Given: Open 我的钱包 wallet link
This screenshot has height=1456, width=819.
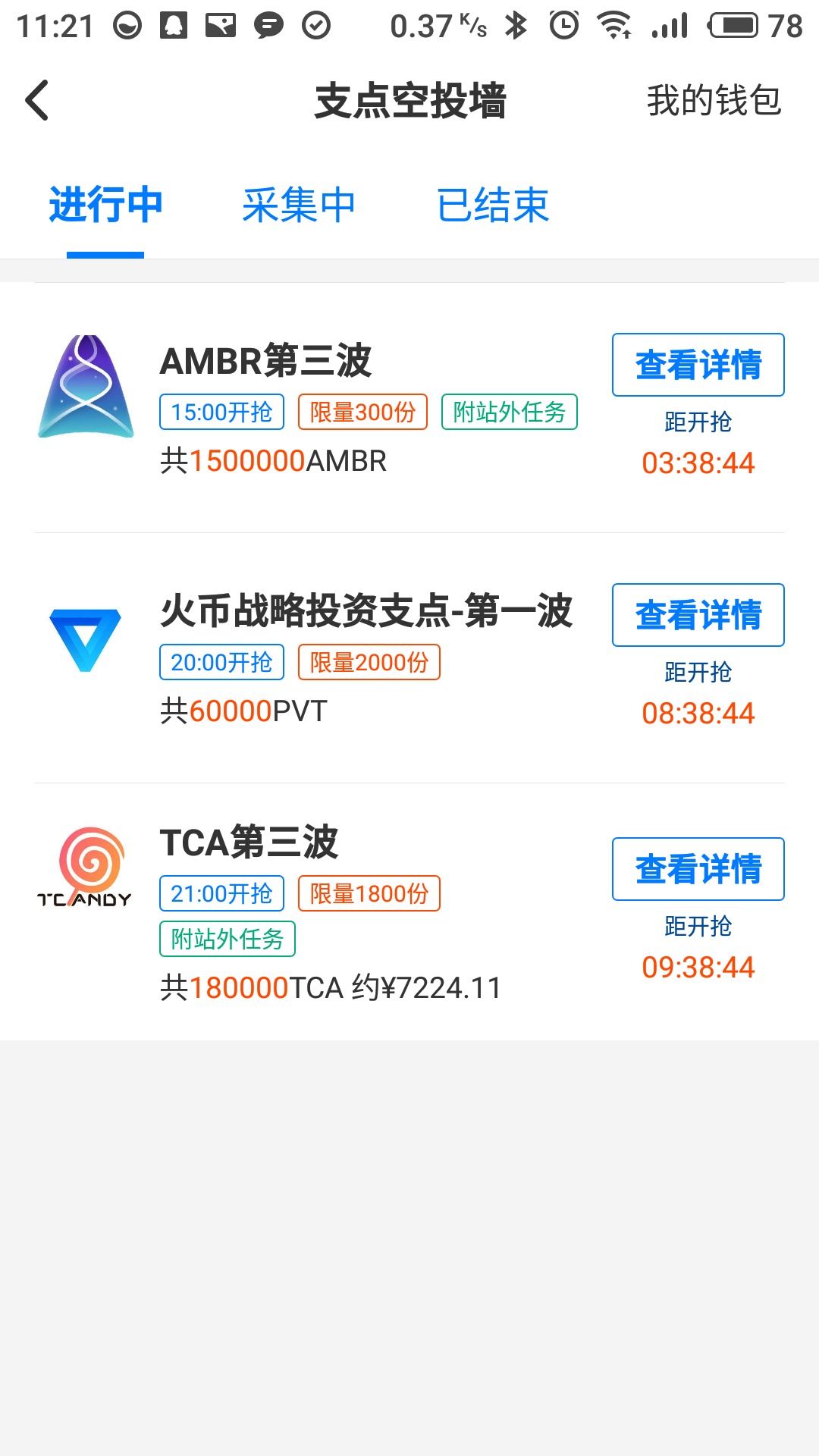Looking at the screenshot, I should [x=713, y=100].
